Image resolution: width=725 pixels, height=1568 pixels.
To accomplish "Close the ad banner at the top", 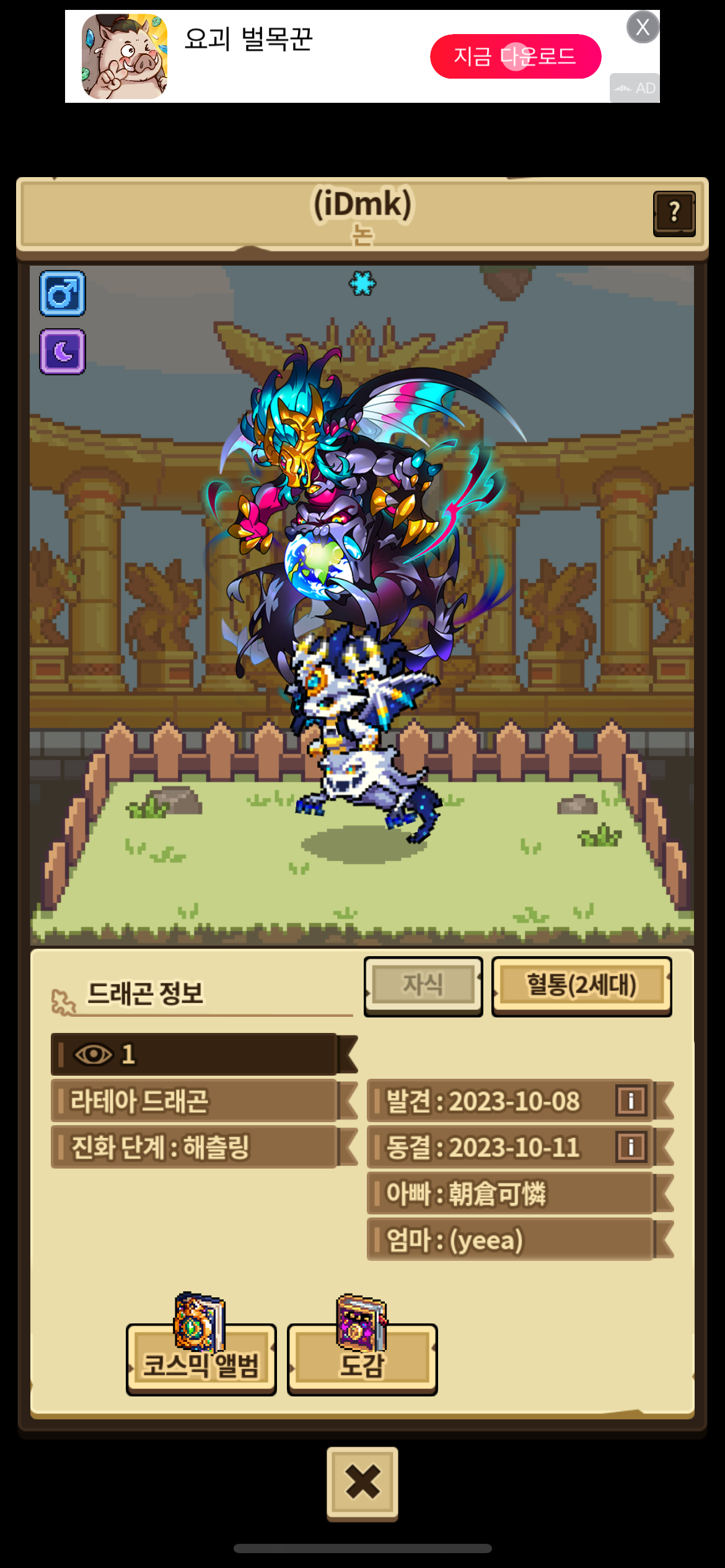I will click(643, 27).
